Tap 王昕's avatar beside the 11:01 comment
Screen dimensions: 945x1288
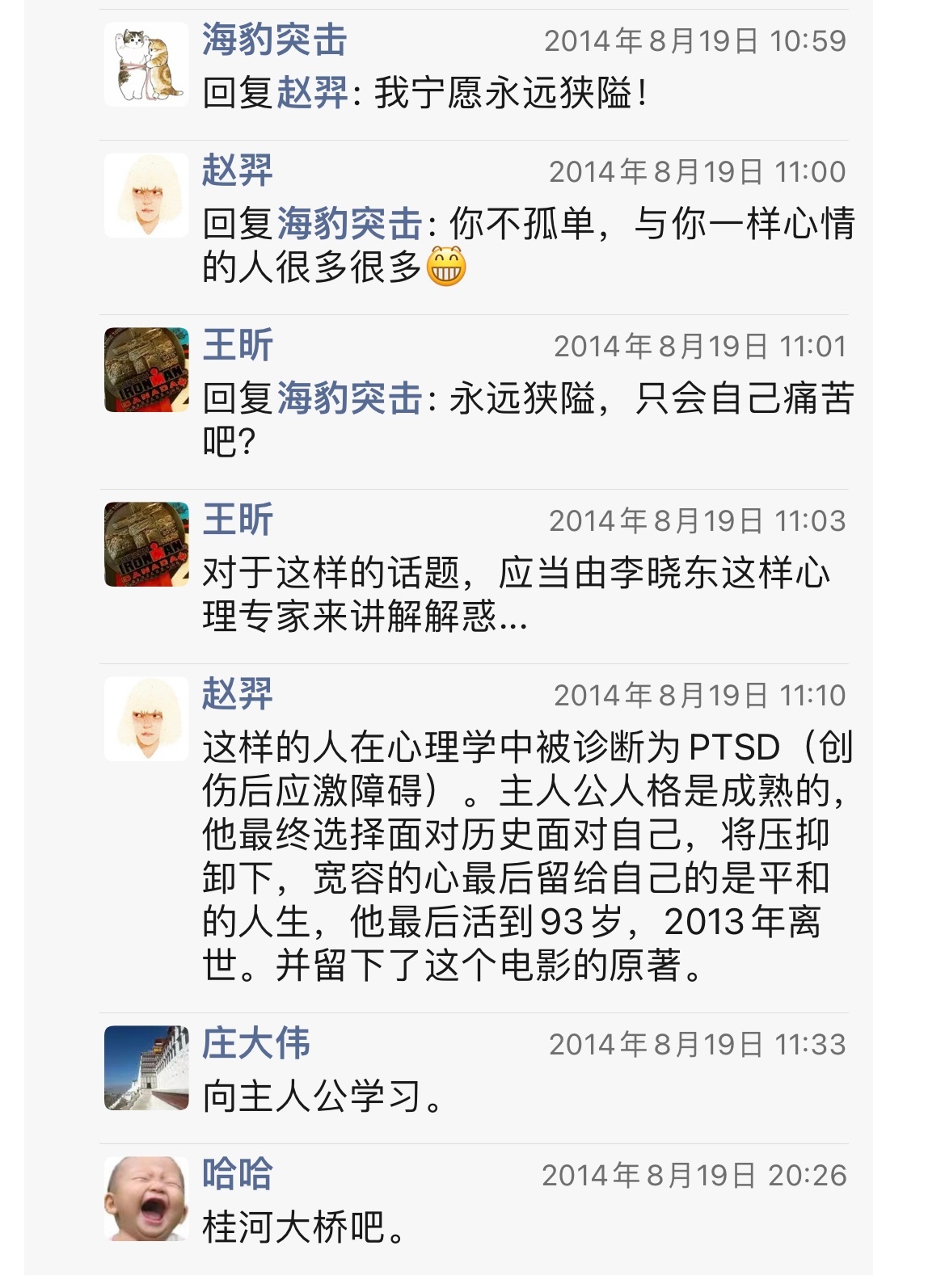pos(146,370)
